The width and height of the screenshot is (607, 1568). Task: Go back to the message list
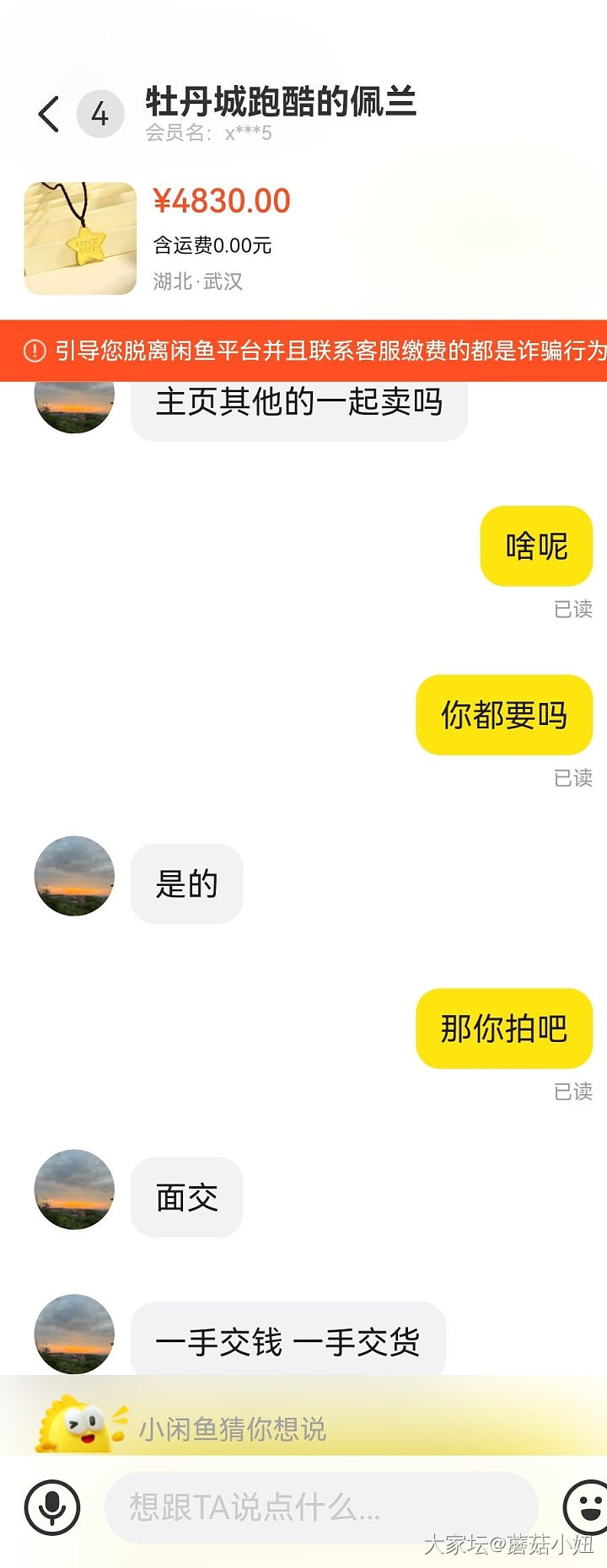pos(50,114)
